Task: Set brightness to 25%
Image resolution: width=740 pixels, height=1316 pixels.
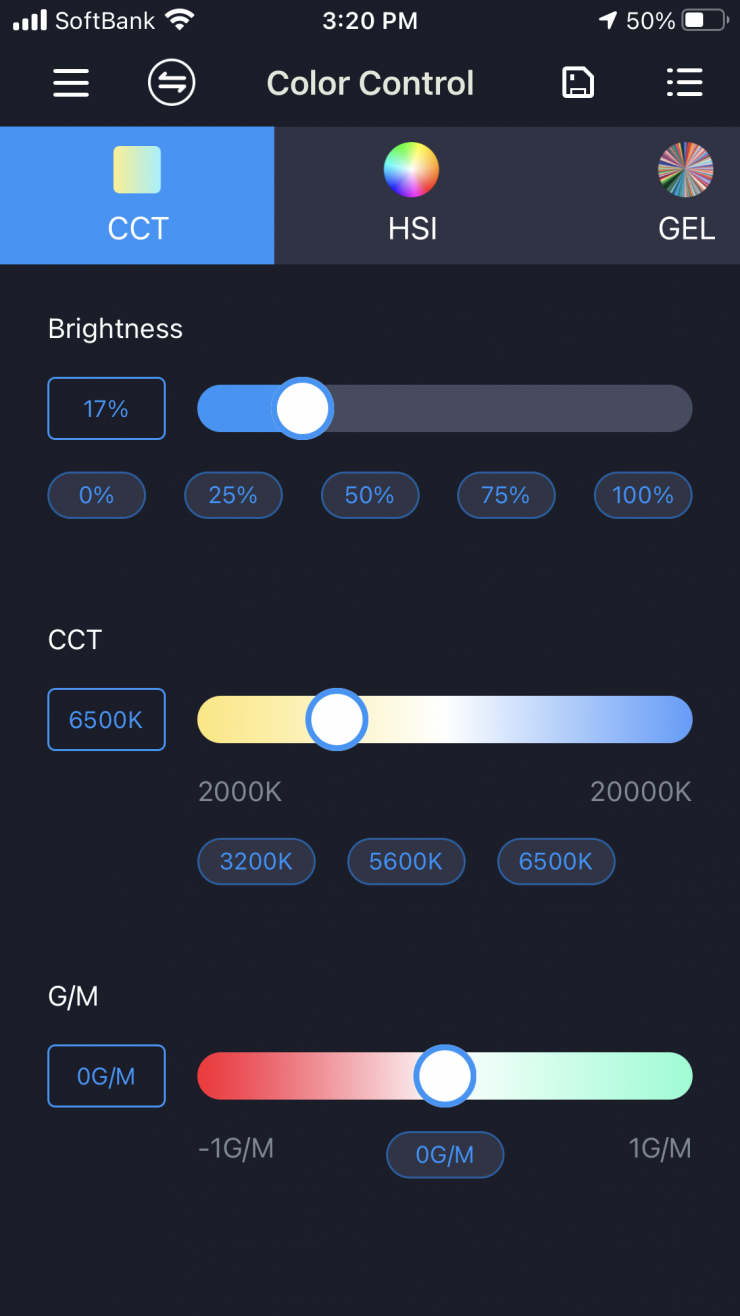Action: coord(233,495)
